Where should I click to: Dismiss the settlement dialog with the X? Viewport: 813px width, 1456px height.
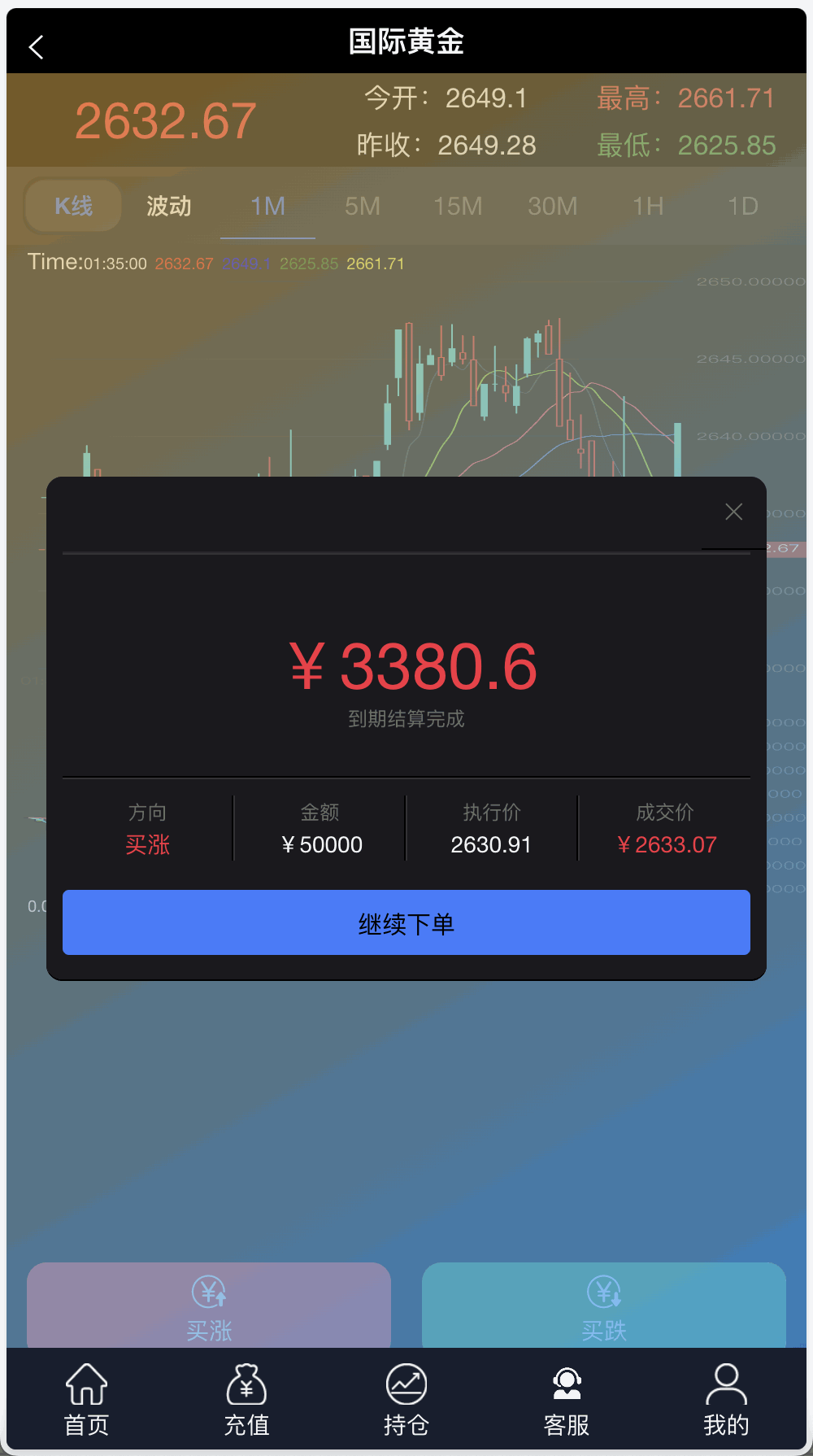[733, 512]
